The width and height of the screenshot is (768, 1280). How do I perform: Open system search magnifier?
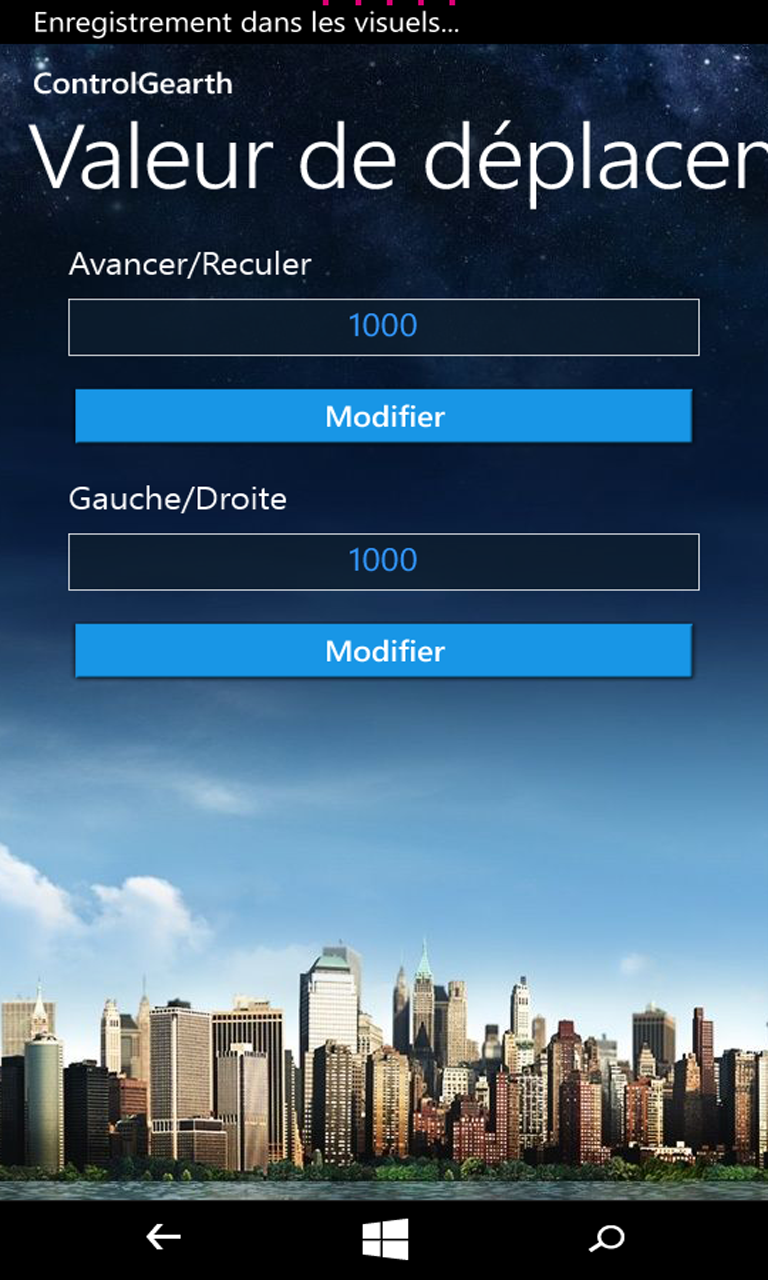coord(606,1239)
